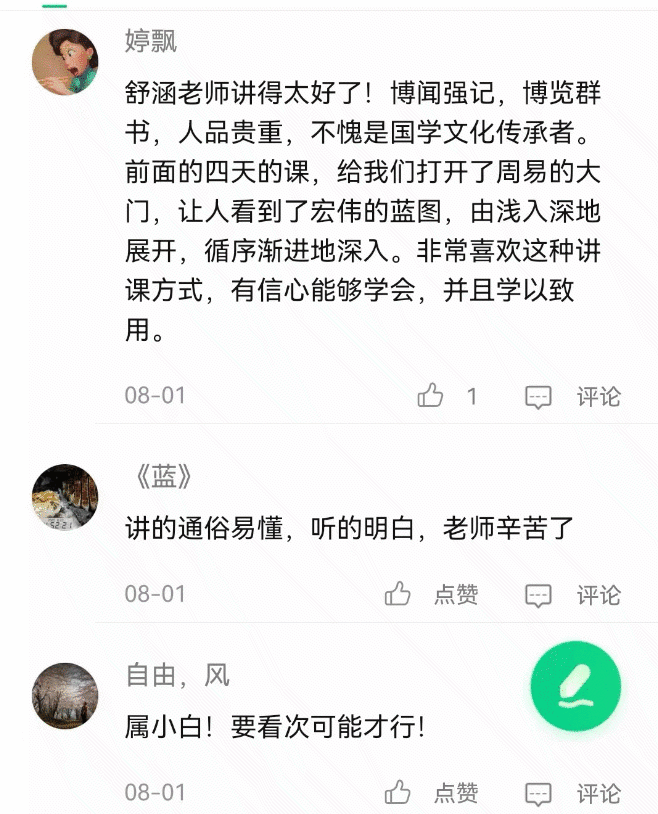Image resolution: width=658 pixels, height=814 pixels.
Task: View 《蓝》's profile avatar
Action: click(x=65, y=497)
